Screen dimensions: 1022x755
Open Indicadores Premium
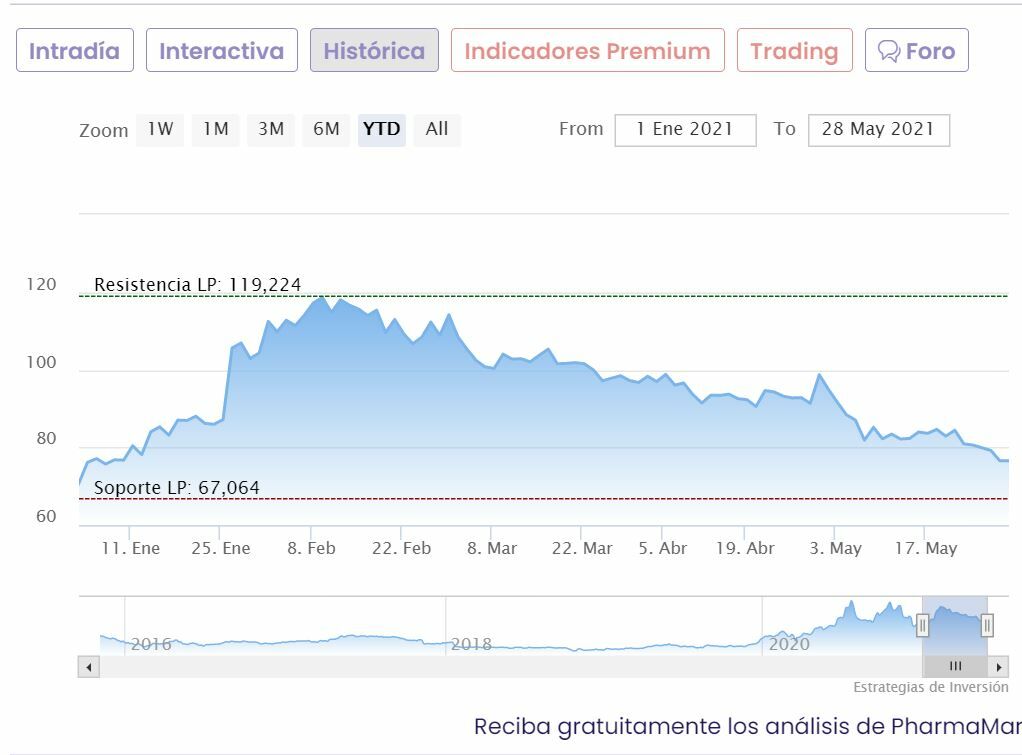pyautogui.click(x=587, y=51)
